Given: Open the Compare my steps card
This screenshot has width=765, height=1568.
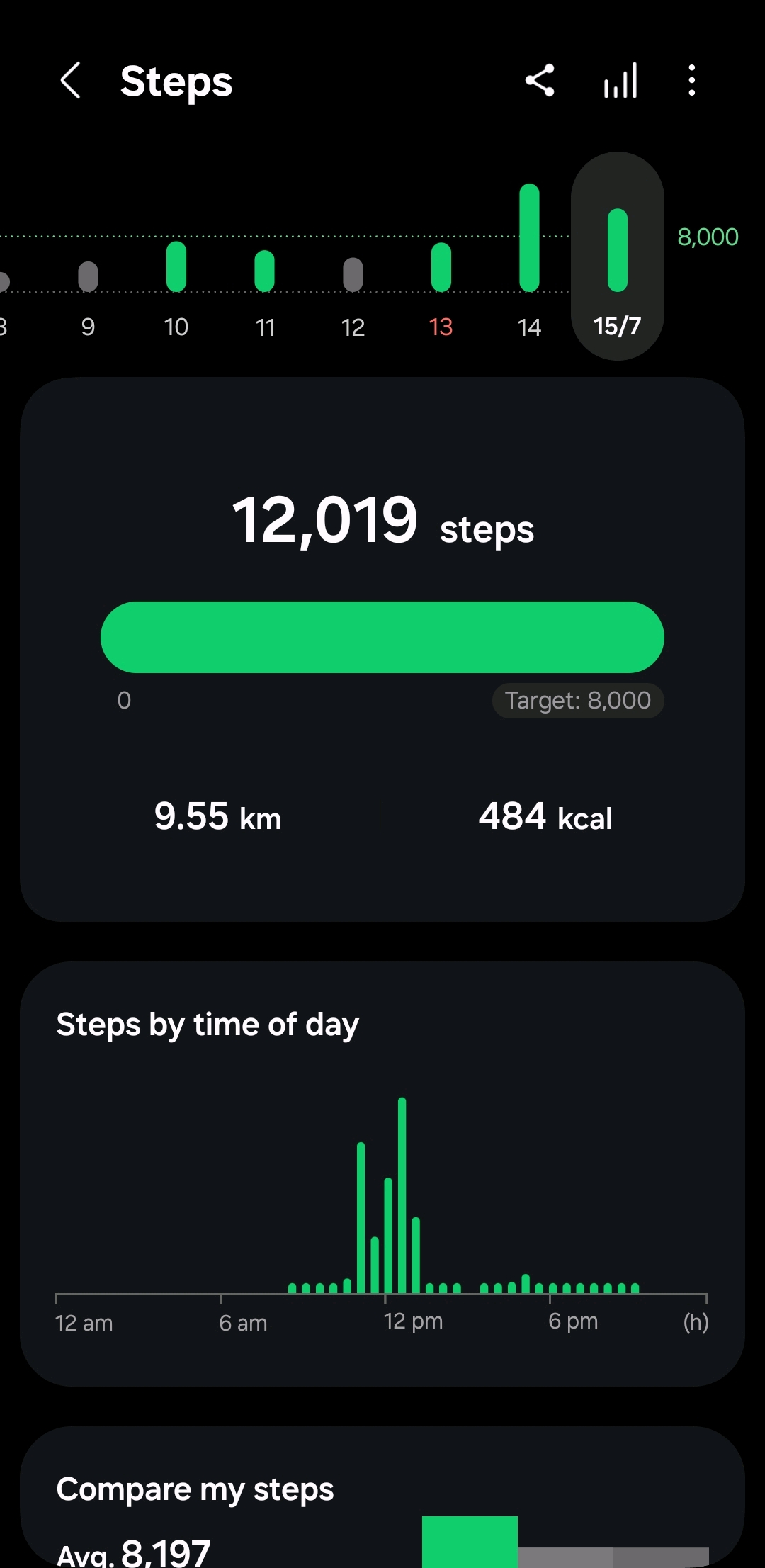Looking at the screenshot, I should 382,1496.
